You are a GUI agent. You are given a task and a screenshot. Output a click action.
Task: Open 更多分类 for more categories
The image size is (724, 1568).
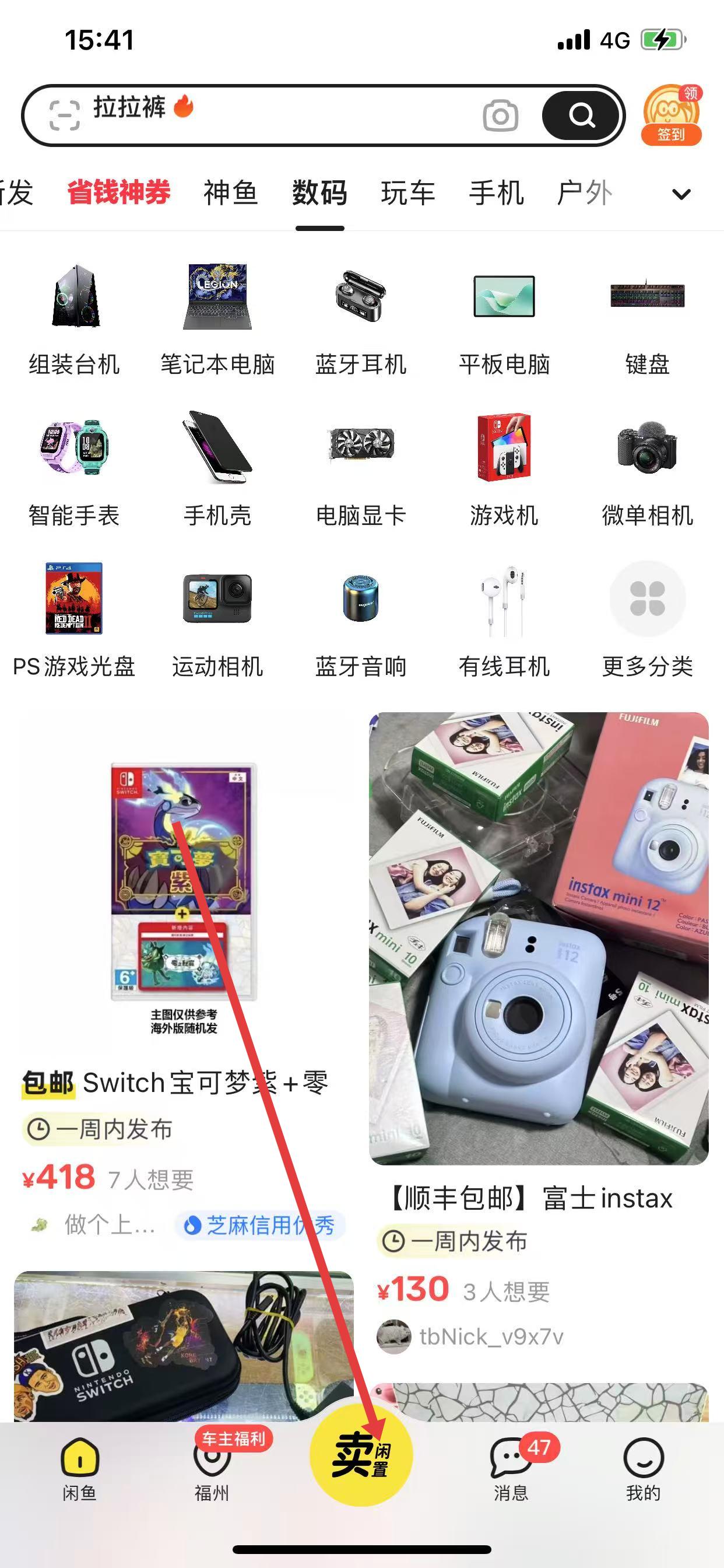tap(647, 621)
